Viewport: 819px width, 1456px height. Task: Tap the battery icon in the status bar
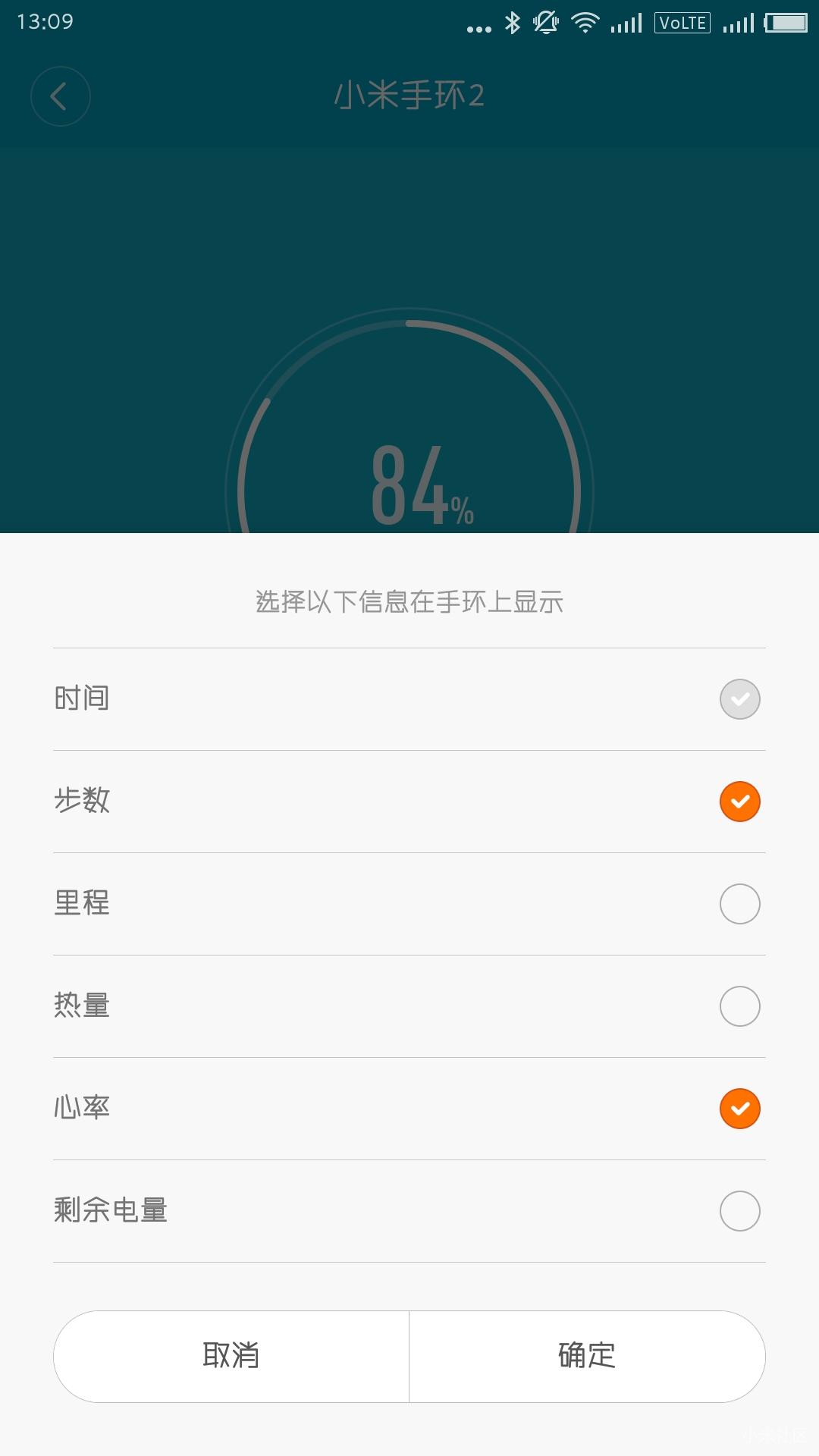click(x=785, y=23)
